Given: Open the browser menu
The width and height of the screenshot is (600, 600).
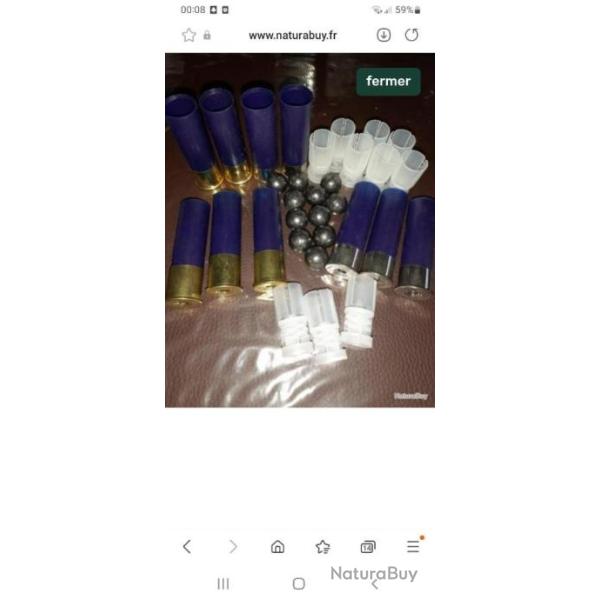Looking at the screenshot, I should point(413,546).
